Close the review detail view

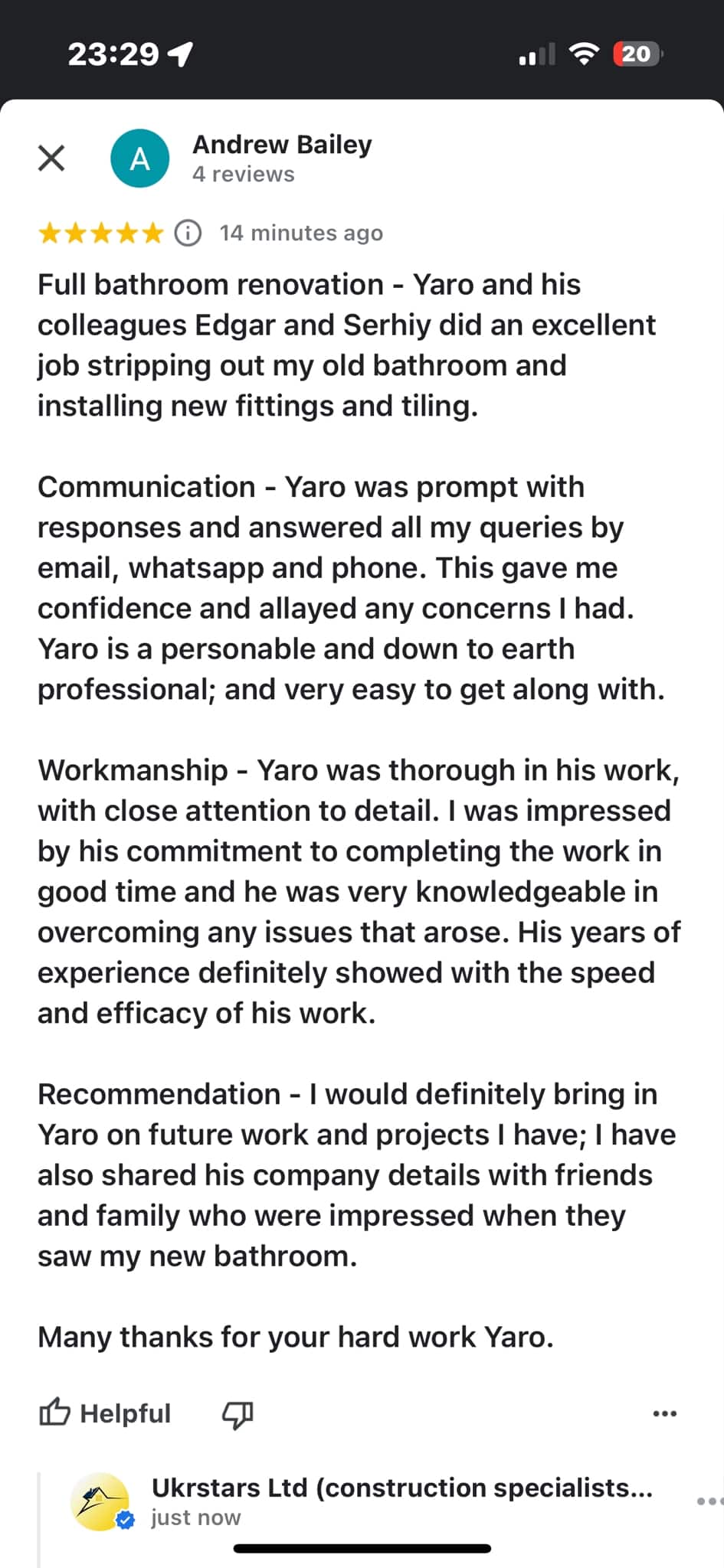tap(51, 158)
